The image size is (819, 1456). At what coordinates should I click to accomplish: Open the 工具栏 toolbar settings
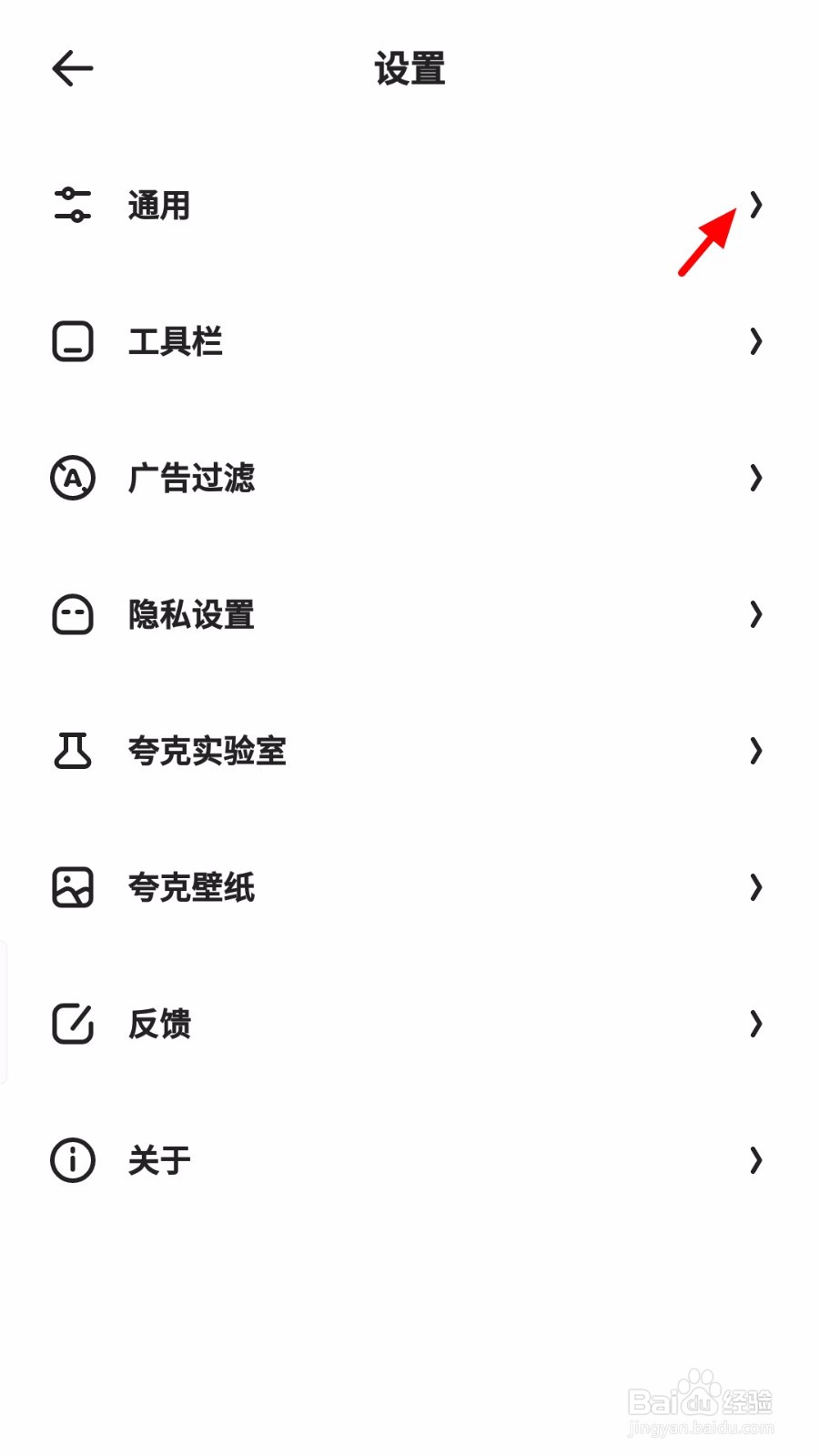point(409,341)
